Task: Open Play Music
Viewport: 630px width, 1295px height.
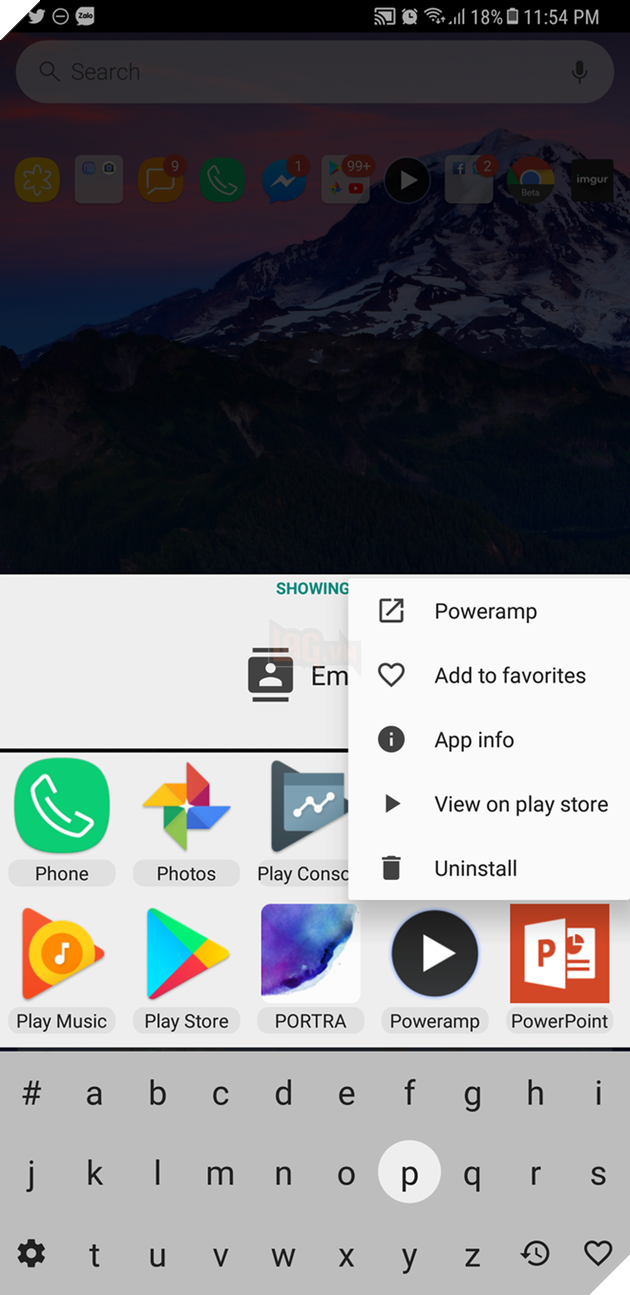Action: (61, 968)
